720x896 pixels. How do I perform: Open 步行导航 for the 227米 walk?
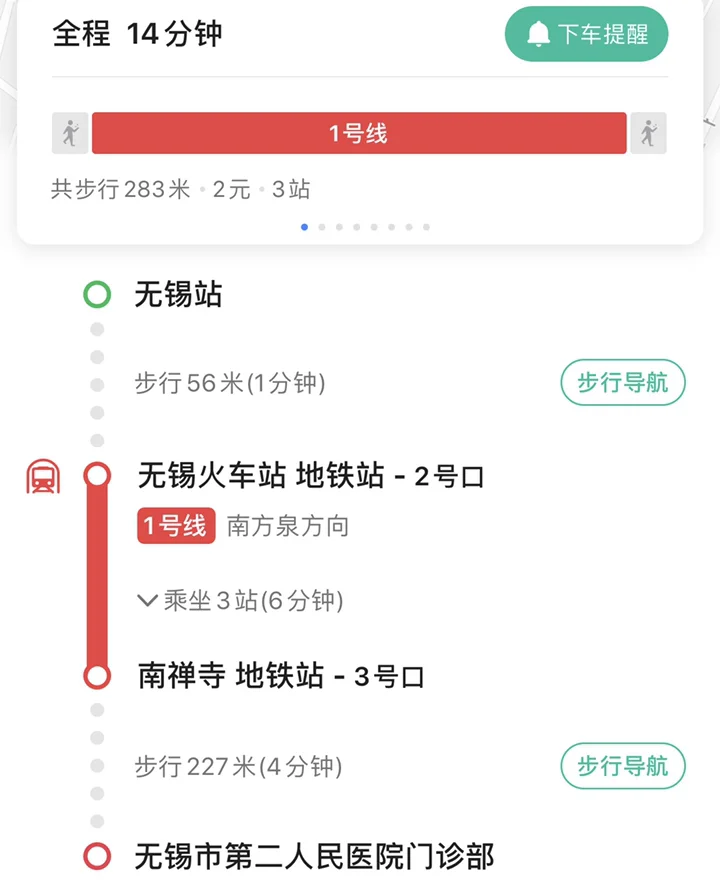click(x=622, y=766)
